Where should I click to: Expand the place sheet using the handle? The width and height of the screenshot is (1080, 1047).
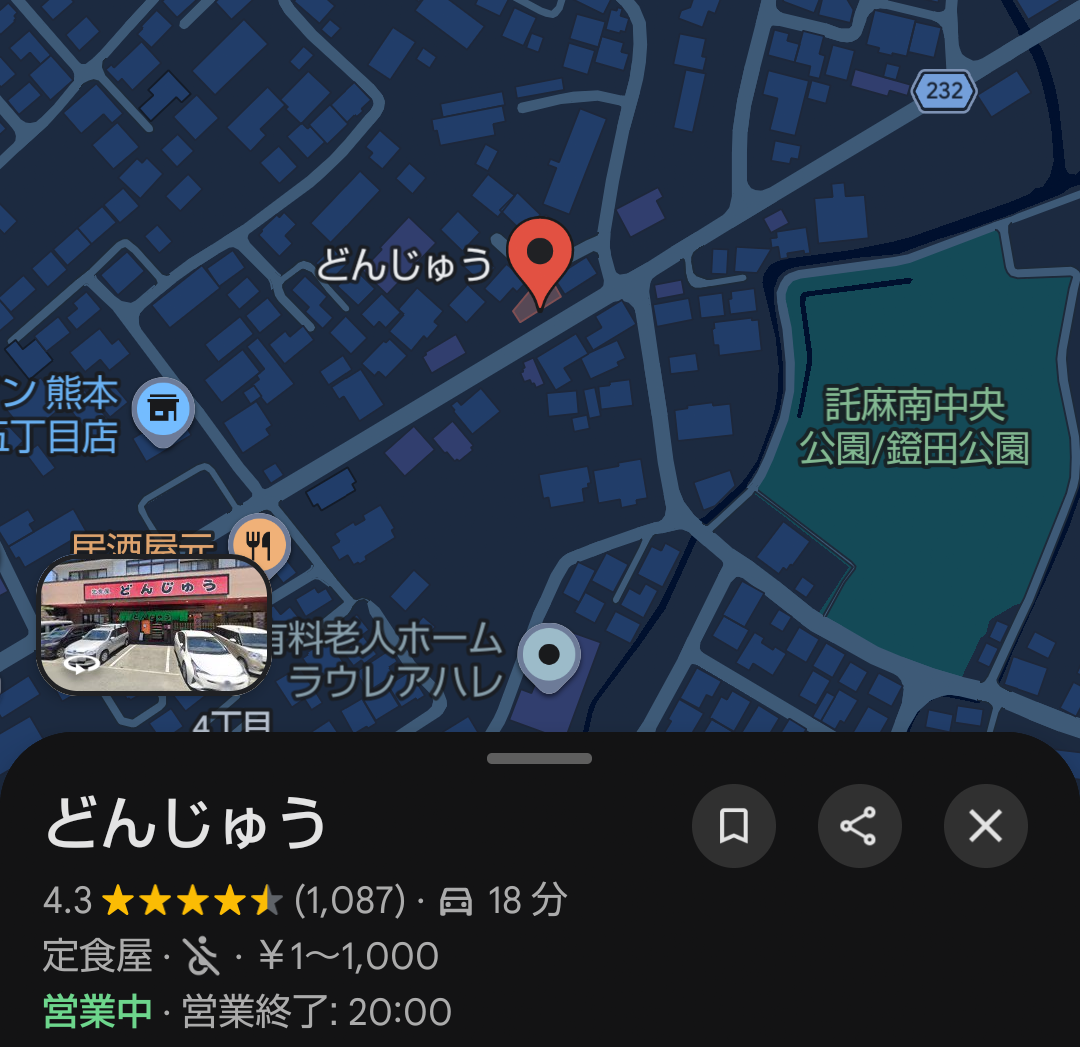point(540,758)
